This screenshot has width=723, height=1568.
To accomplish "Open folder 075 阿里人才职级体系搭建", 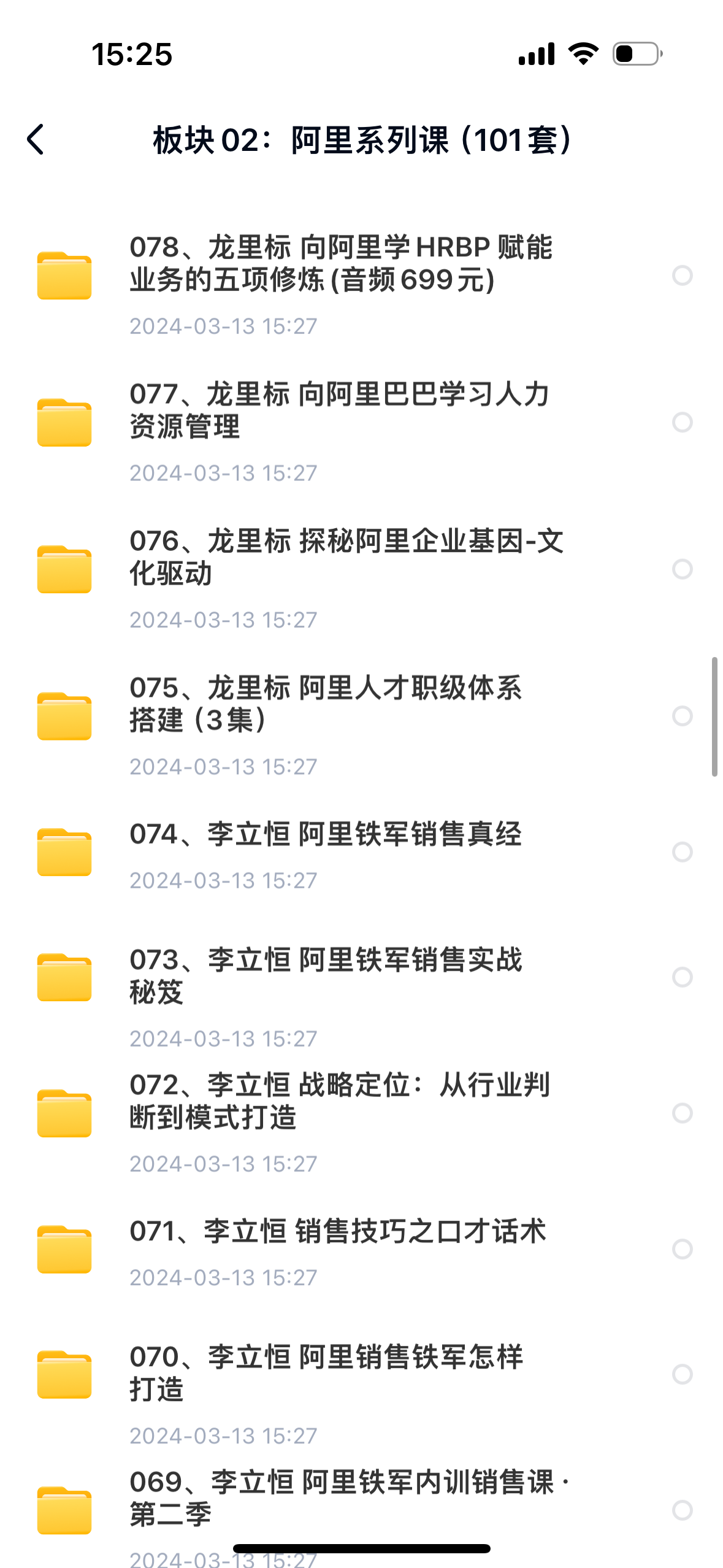I will click(x=326, y=704).
